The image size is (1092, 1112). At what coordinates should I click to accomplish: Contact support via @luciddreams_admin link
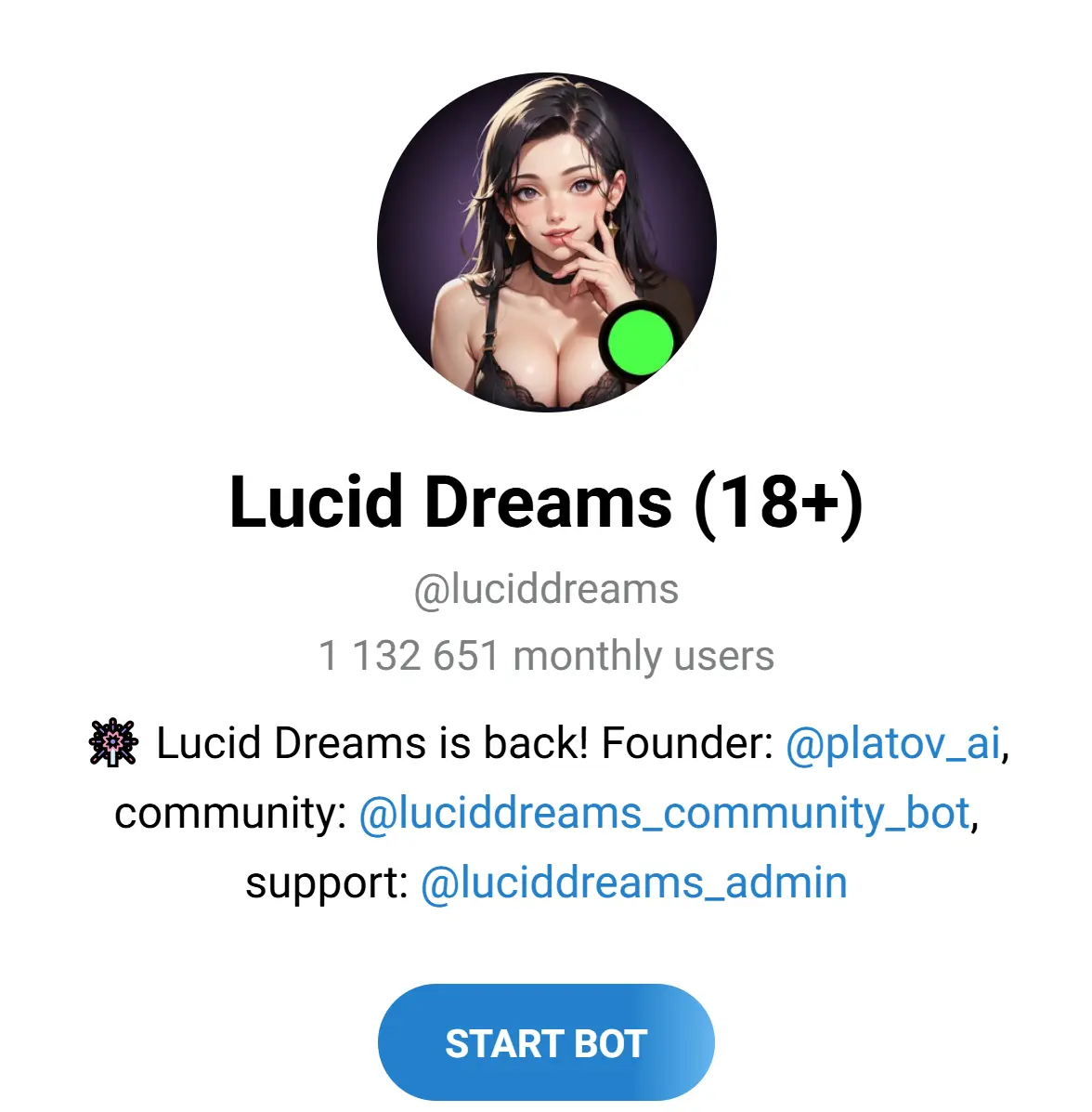[x=634, y=883]
